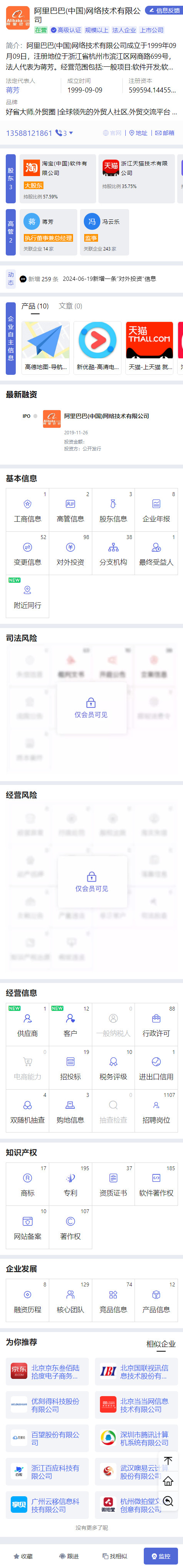
Task: Tap the 监控 monitor button
Action: (x=161, y=1556)
